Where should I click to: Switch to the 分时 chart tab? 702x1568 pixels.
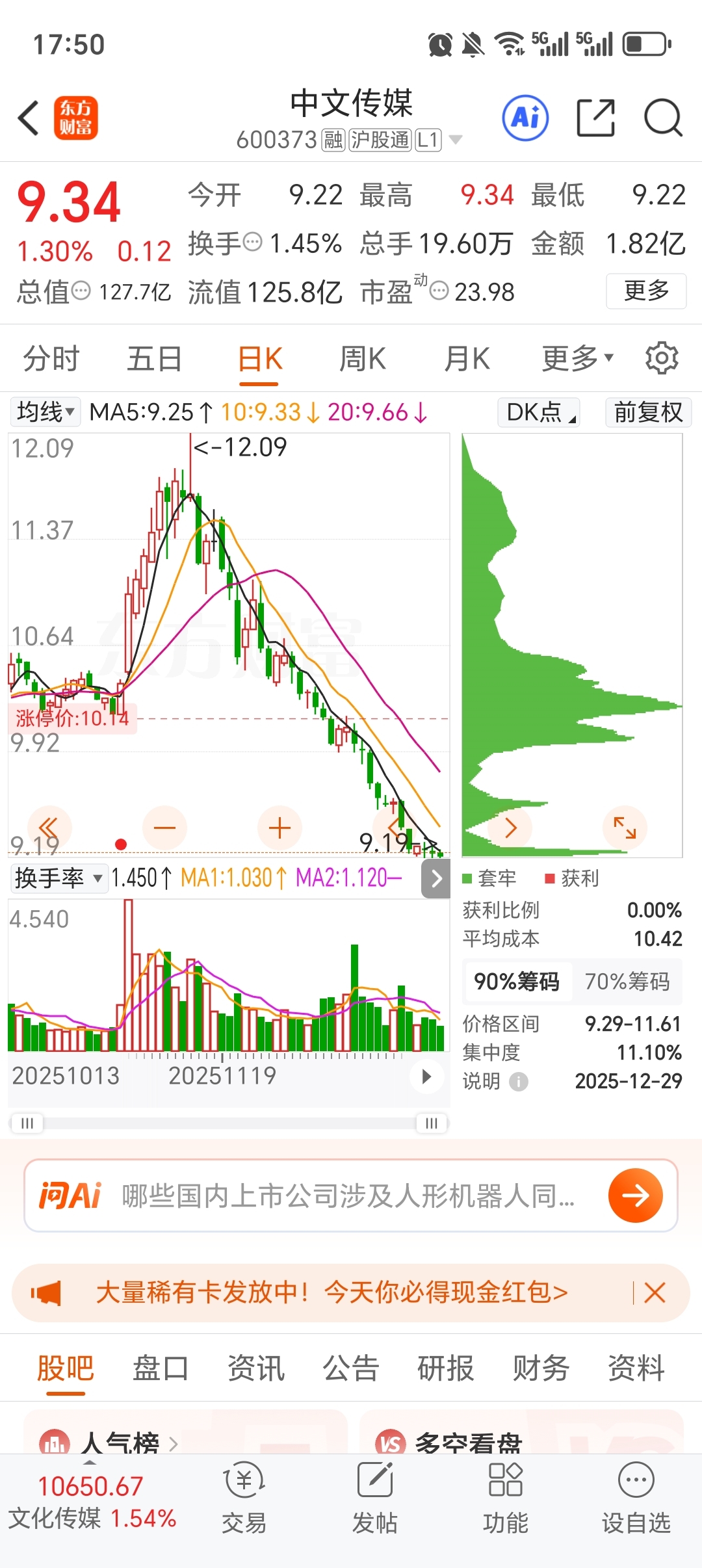[51, 359]
